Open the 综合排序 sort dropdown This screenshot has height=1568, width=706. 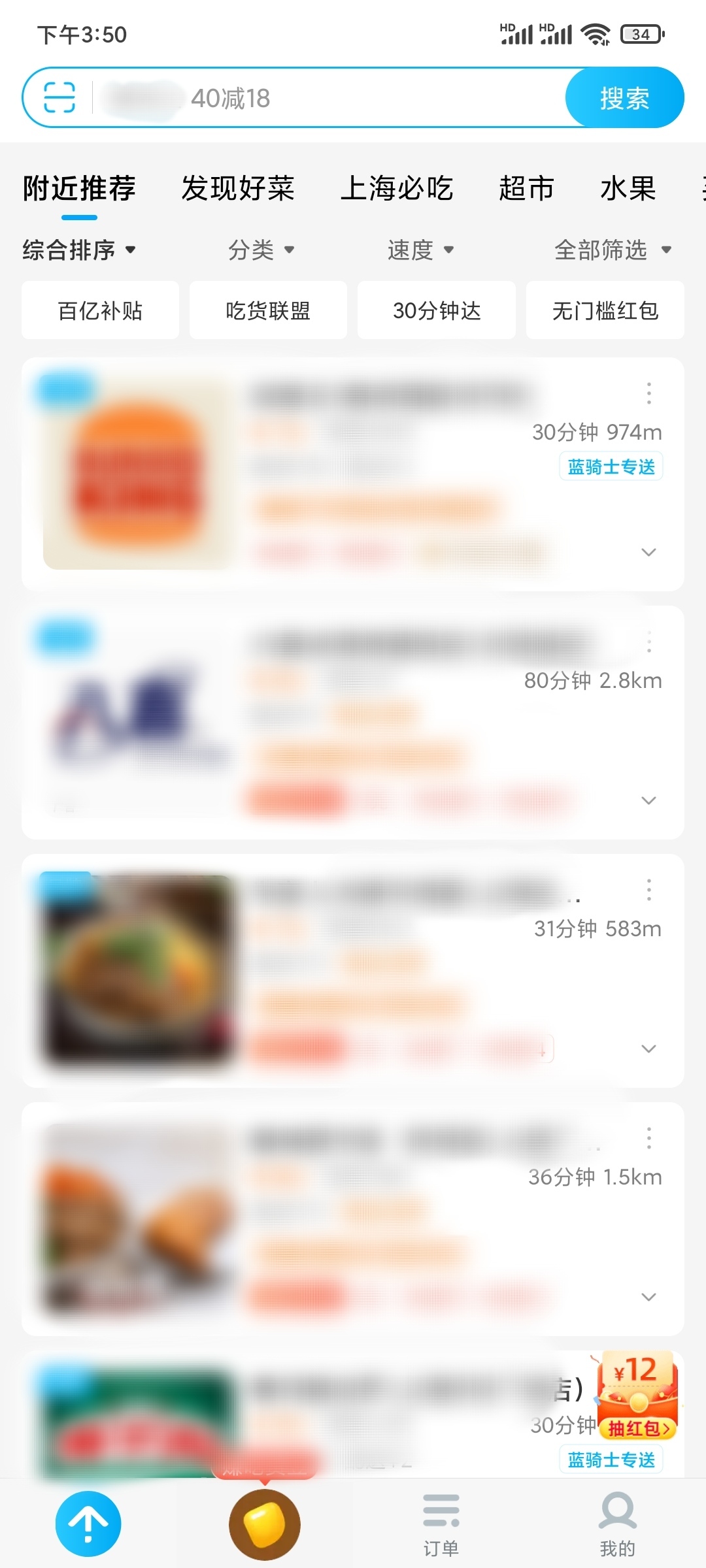coord(77,250)
